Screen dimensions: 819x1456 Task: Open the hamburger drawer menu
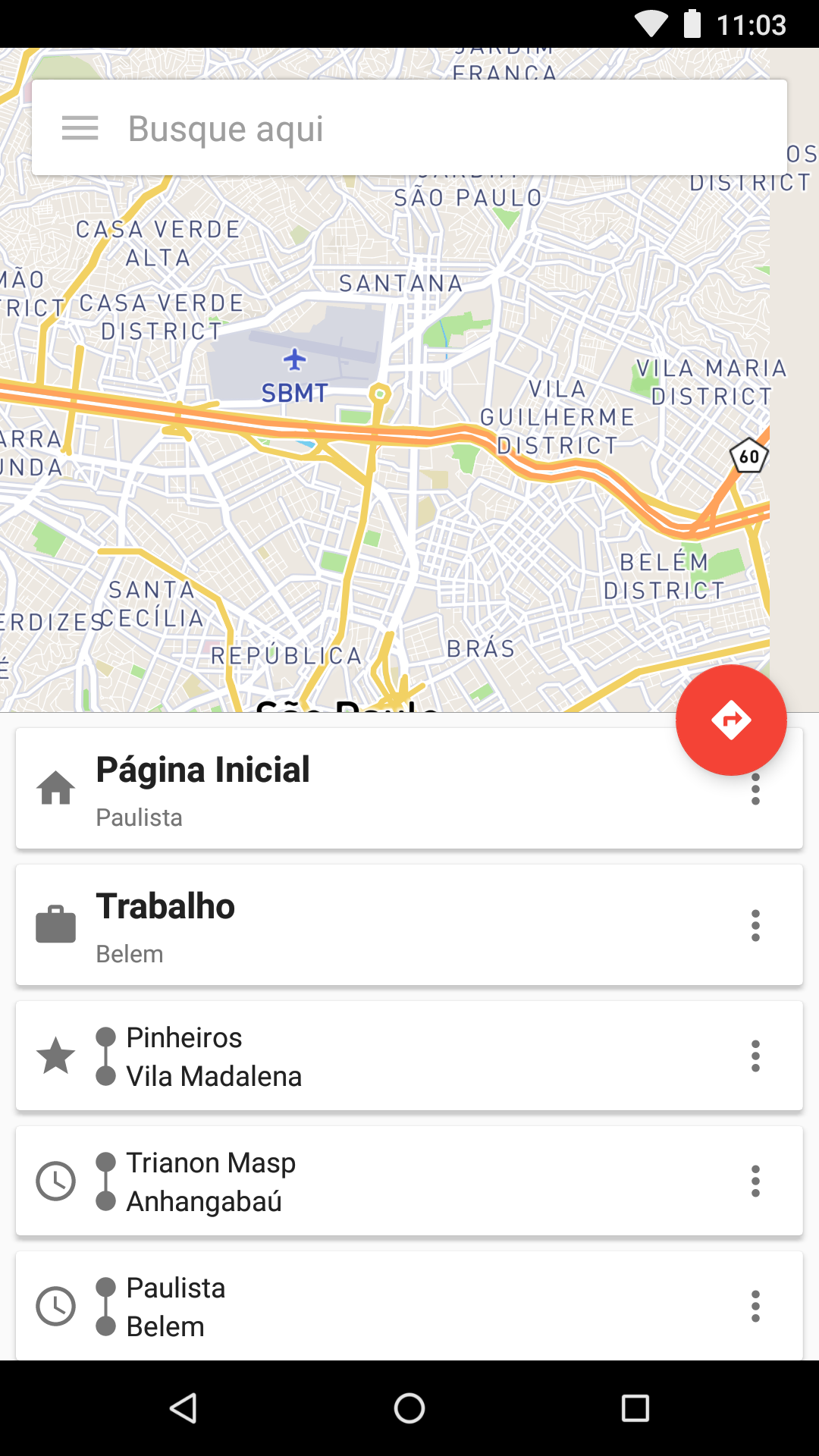click(80, 128)
